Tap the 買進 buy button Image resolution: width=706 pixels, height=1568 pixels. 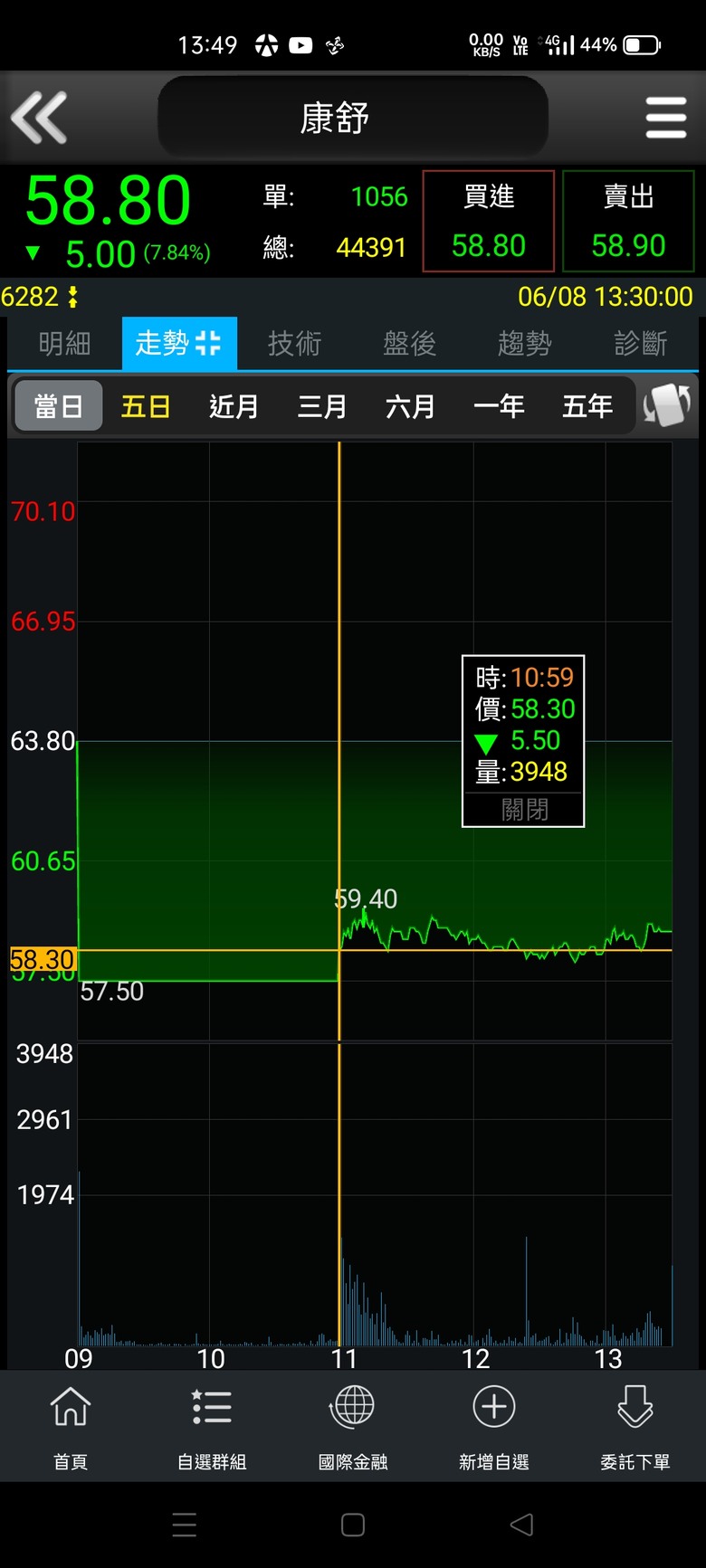(x=489, y=221)
